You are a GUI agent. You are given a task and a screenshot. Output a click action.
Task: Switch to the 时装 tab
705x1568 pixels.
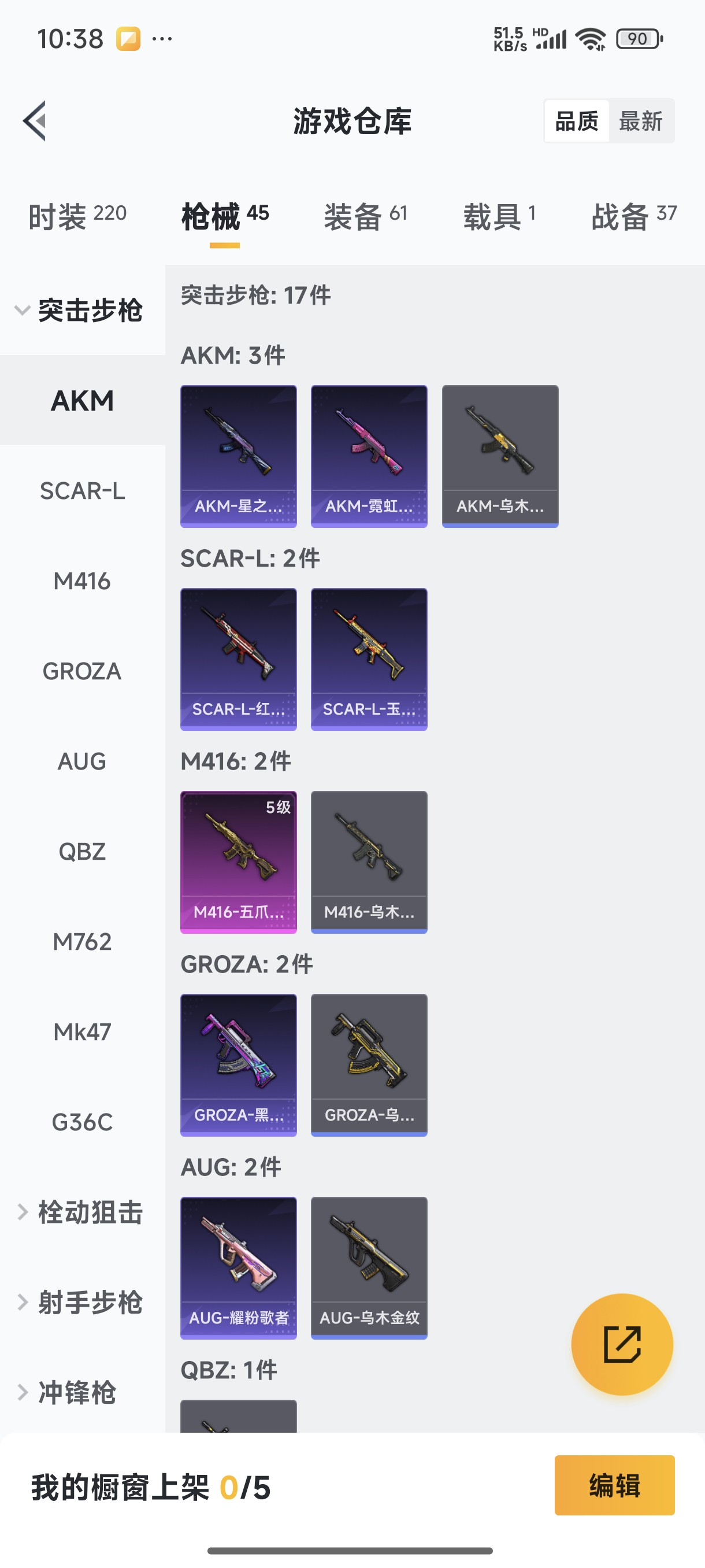pos(77,216)
